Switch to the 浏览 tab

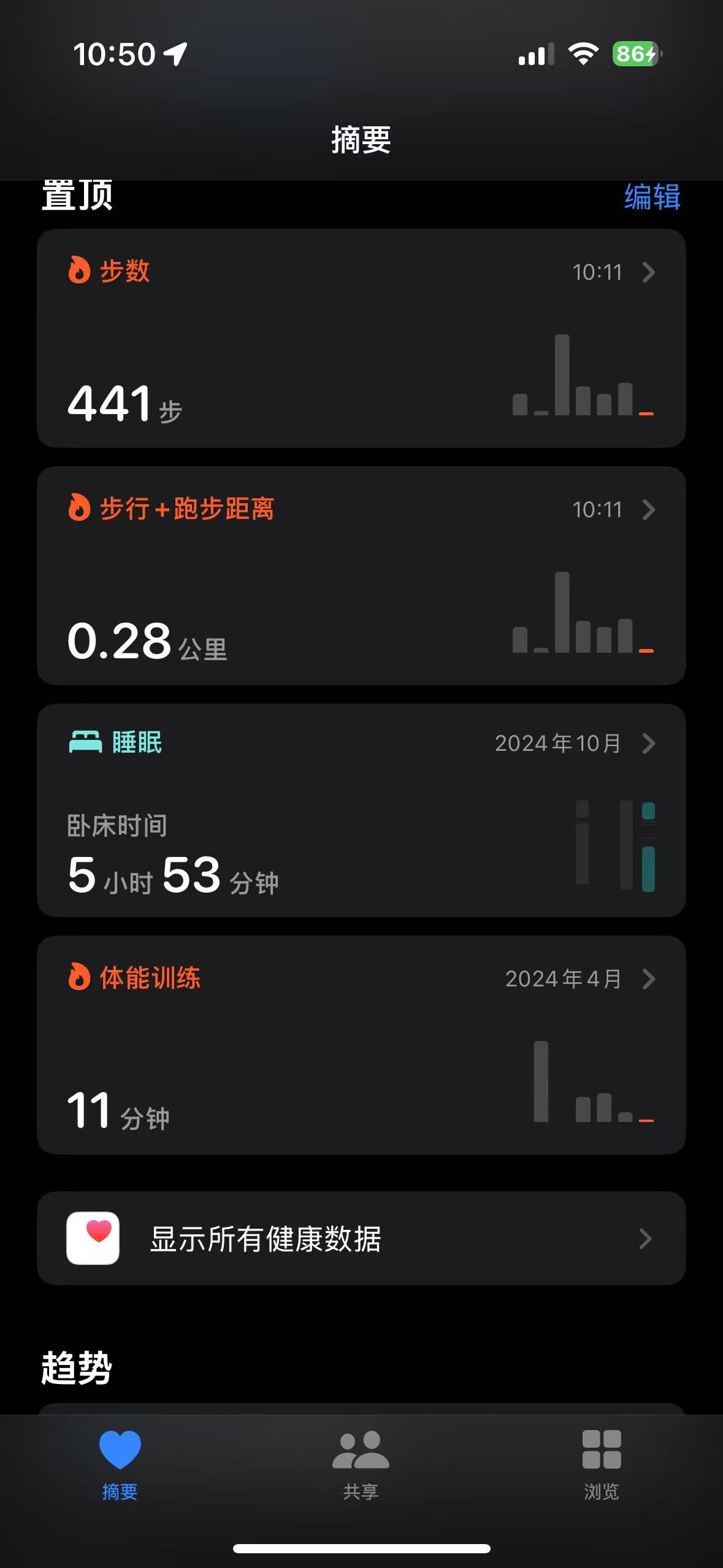601,1464
